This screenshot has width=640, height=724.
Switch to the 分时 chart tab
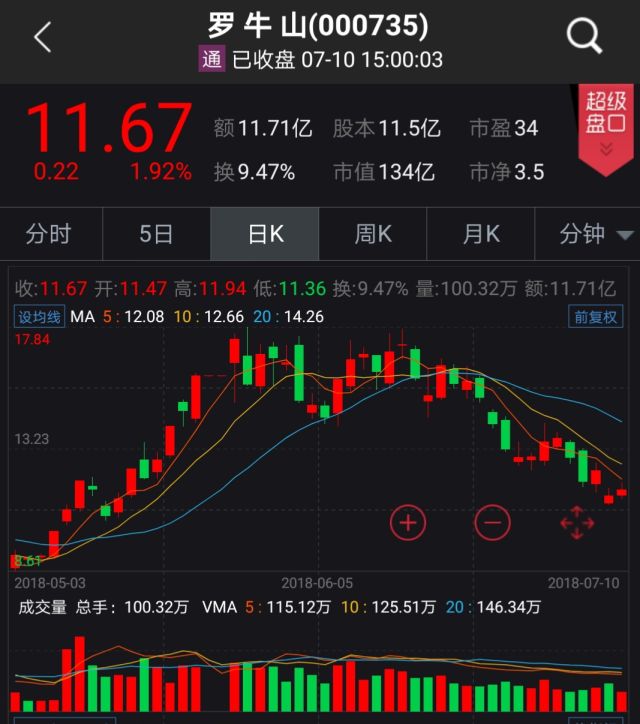coord(49,234)
